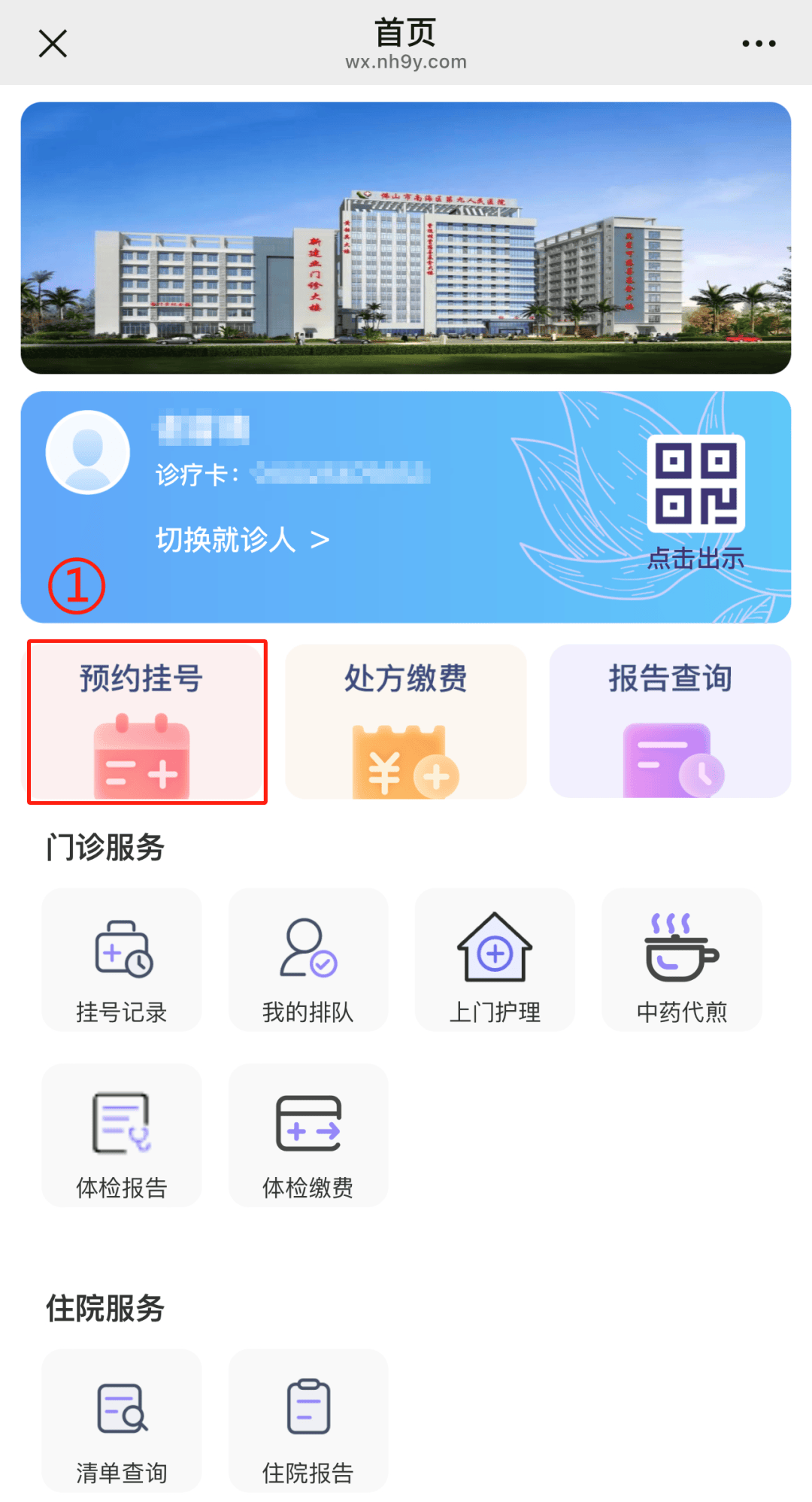Screen dimensions: 812x1502
Task: Open the three-dot overflow menu
Action: pos(759,44)
